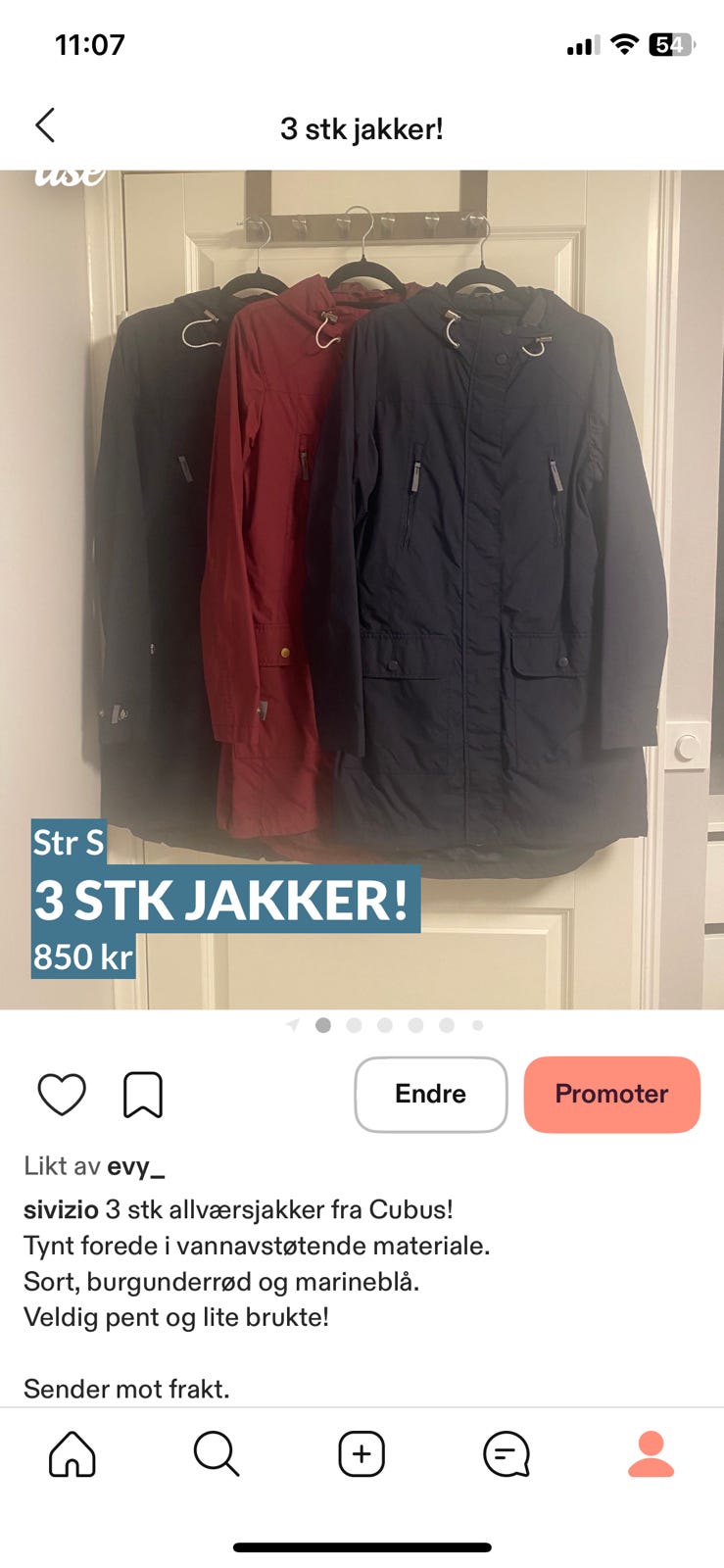Open the Messages chat icon
The width and height of the screenshot is (724, 1568).
click(506, 1454)
